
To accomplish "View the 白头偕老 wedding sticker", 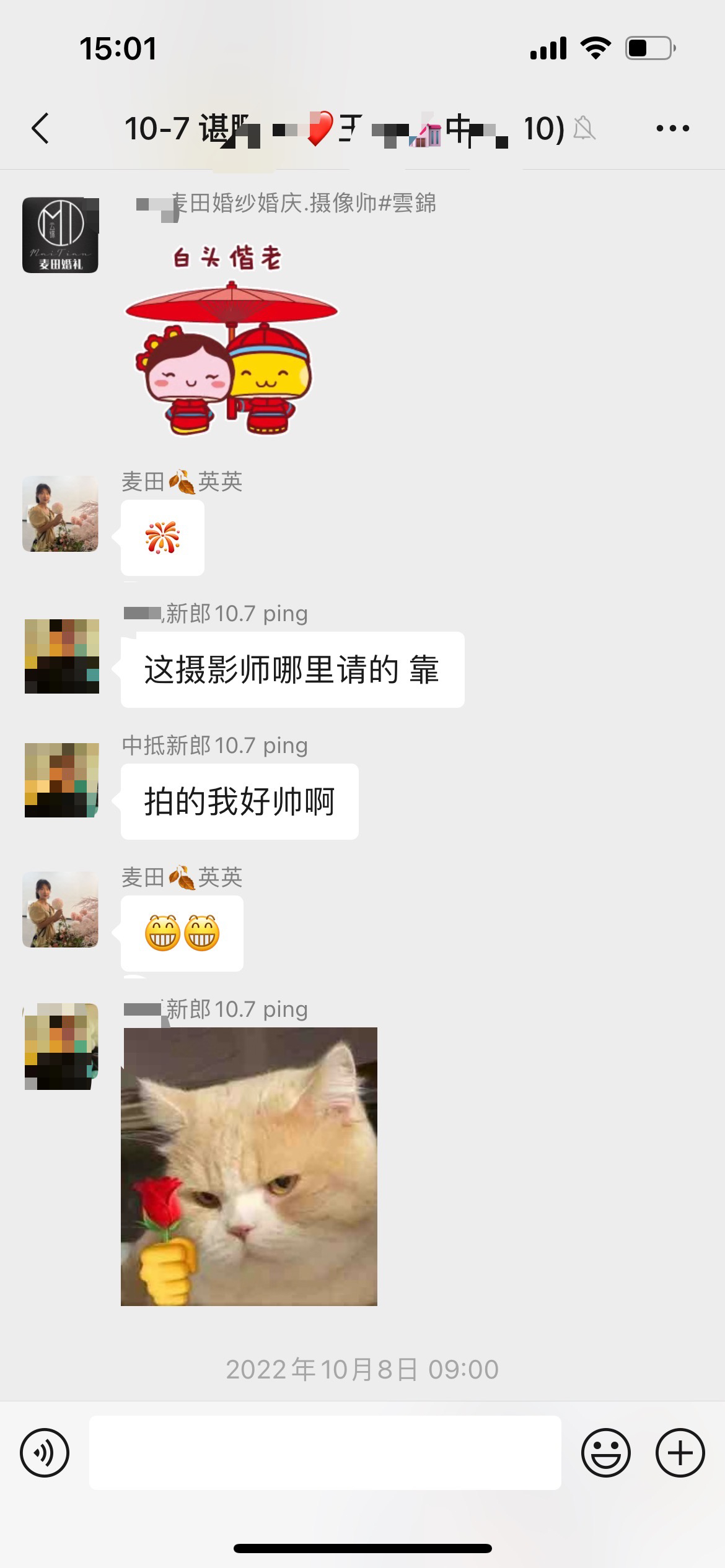I will tap(231, 341).
